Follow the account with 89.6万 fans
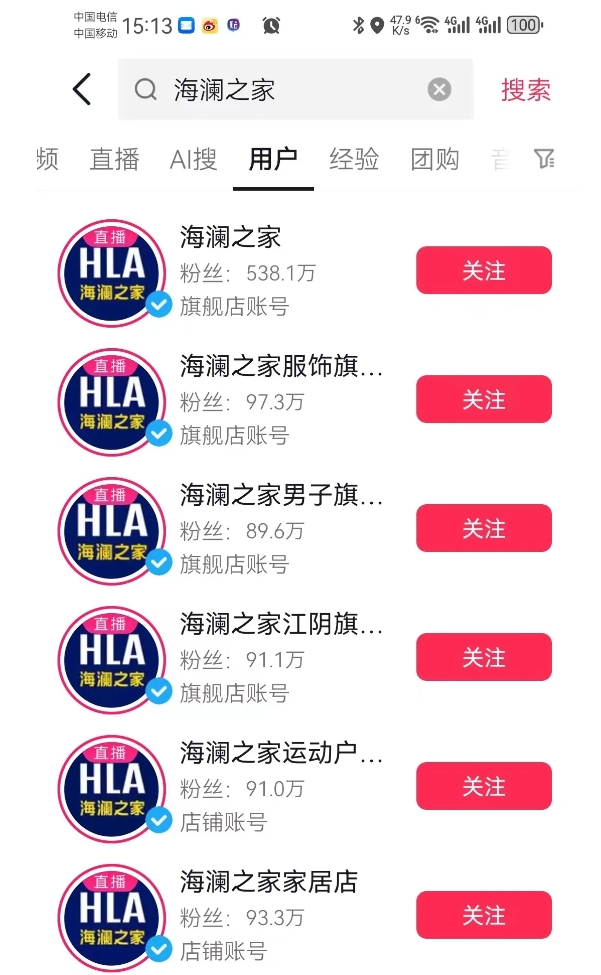Image resolution: width=601 pixels, height=975 pixels. pyautogui.click(x=483, y=528)
